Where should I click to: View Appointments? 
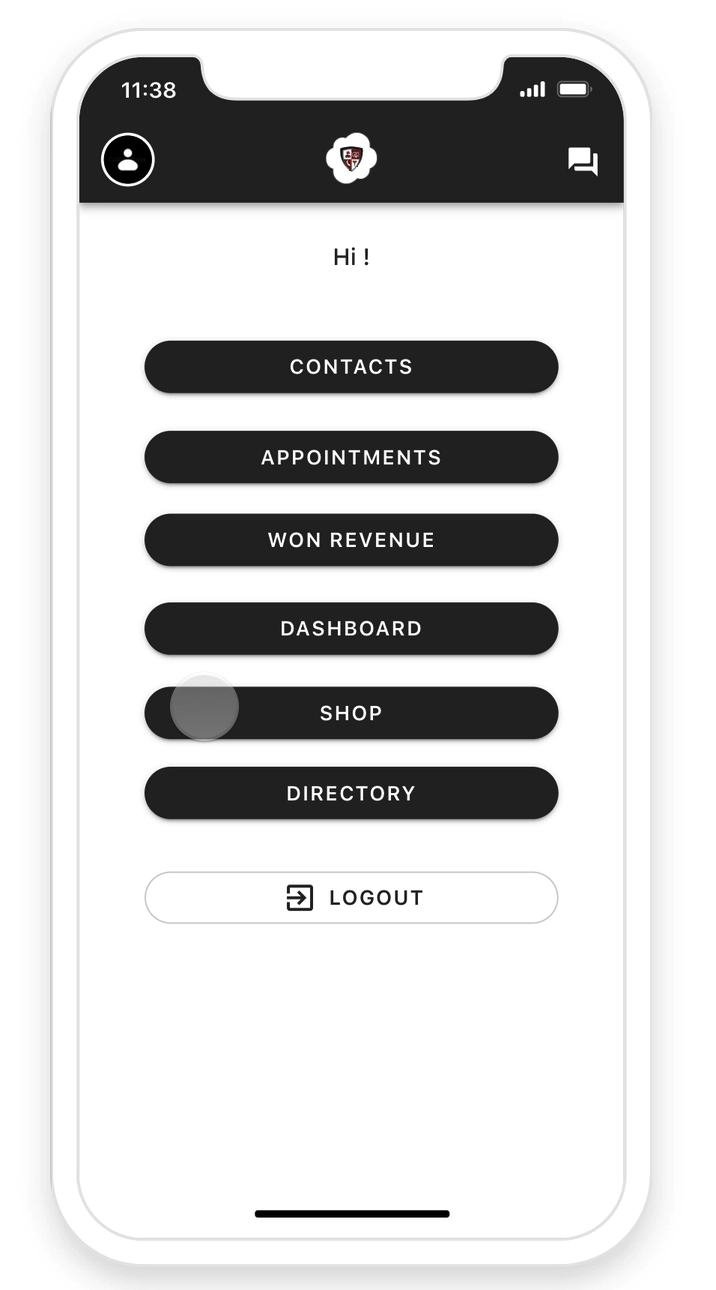[351, 457]
